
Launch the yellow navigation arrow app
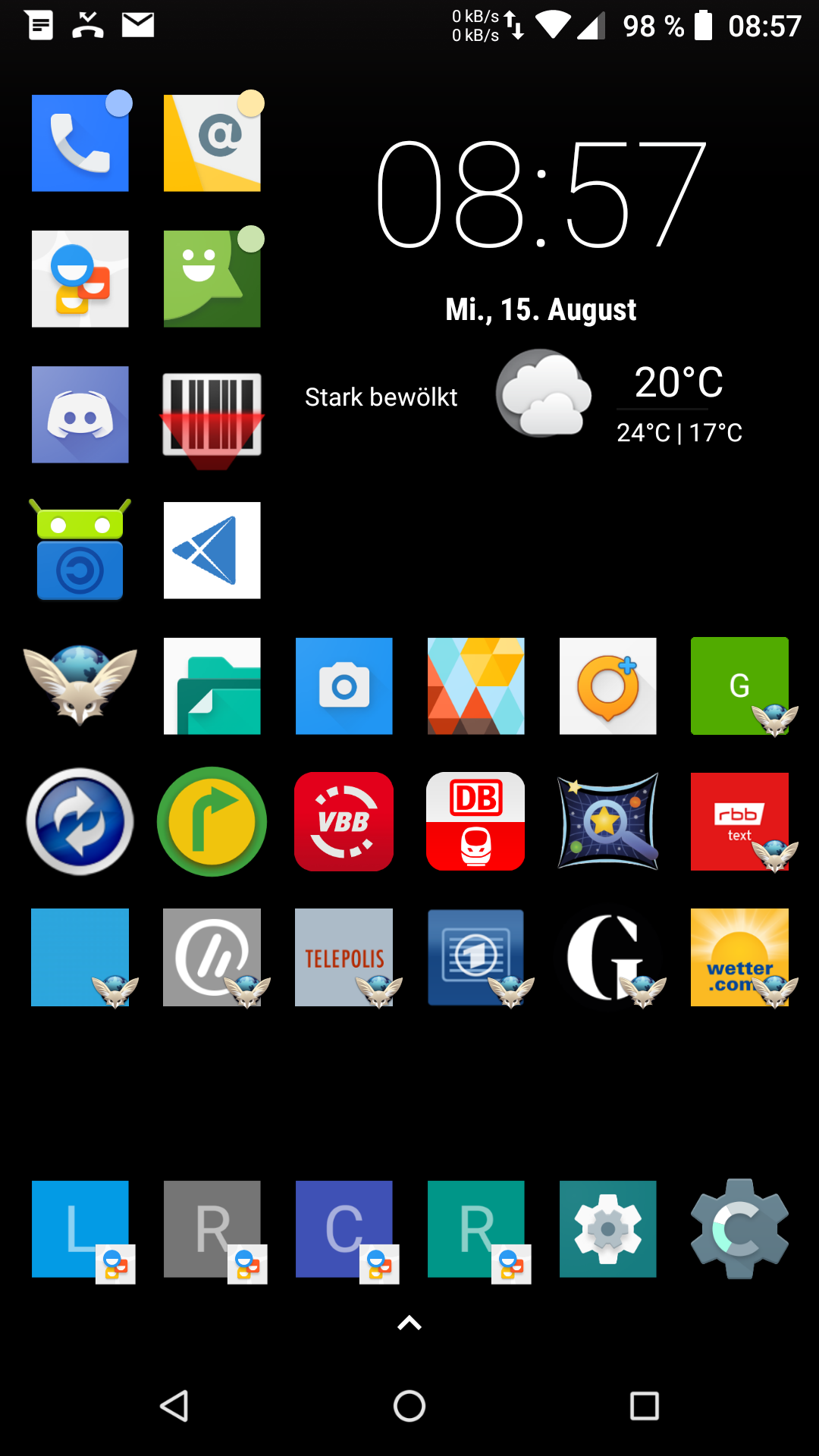(212, 821)
